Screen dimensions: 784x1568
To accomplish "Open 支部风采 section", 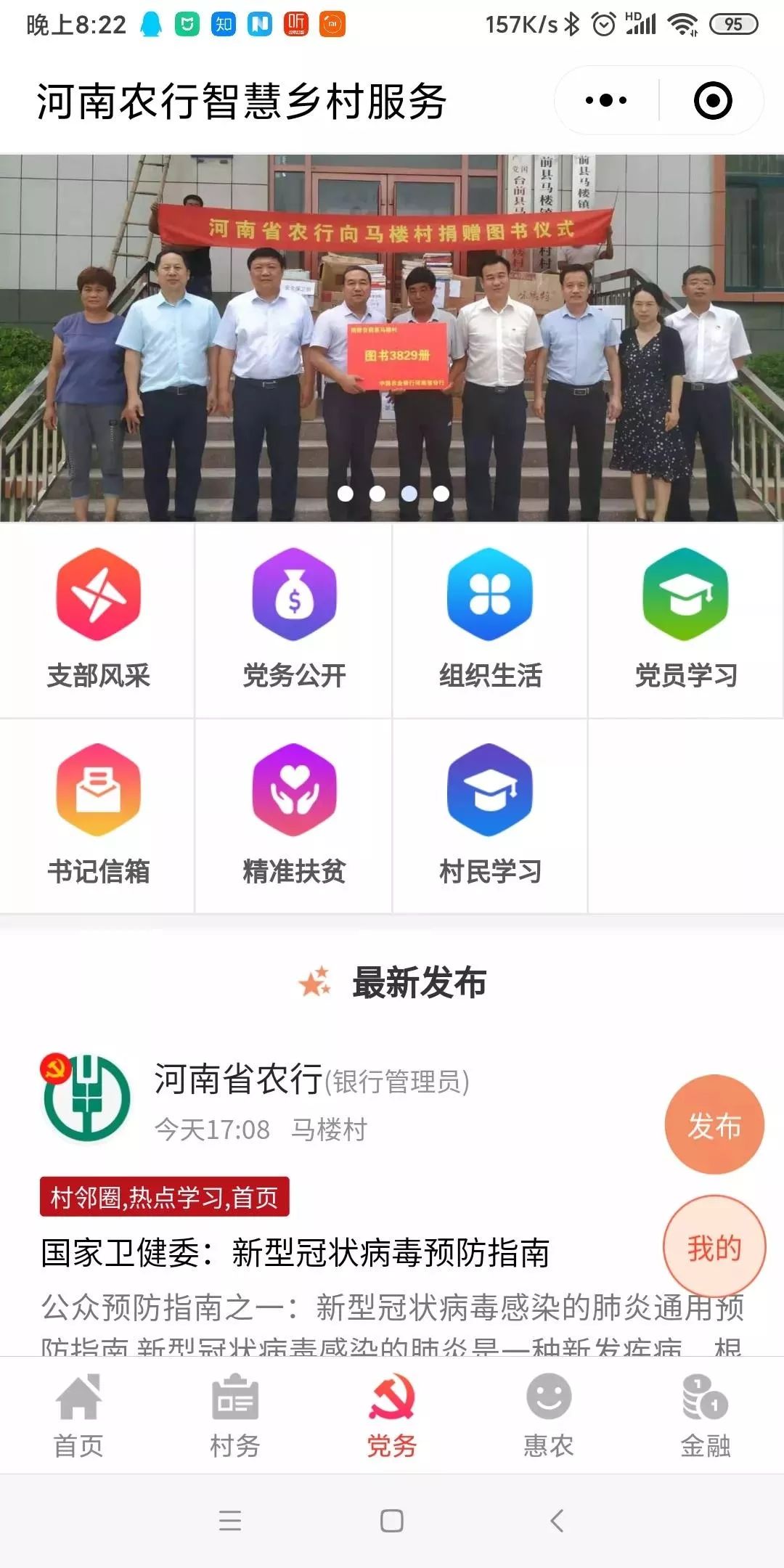I will (98, 621).
